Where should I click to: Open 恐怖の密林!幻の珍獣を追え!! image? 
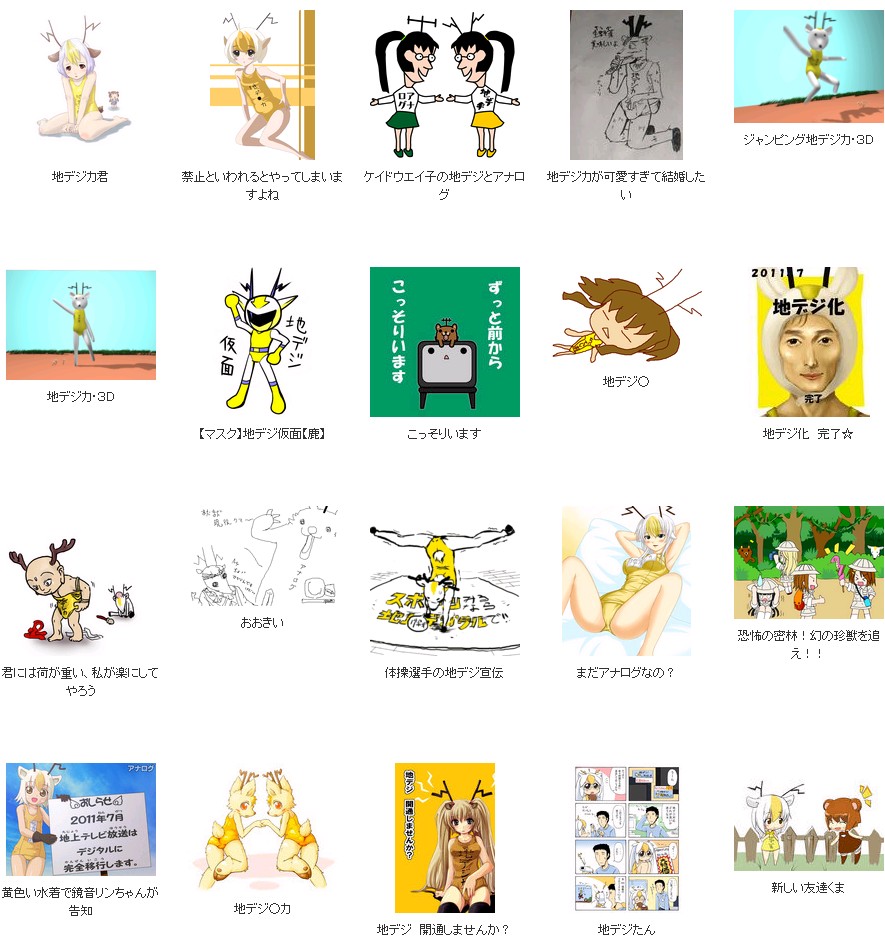pyautogui.click(x=808, y=562)
